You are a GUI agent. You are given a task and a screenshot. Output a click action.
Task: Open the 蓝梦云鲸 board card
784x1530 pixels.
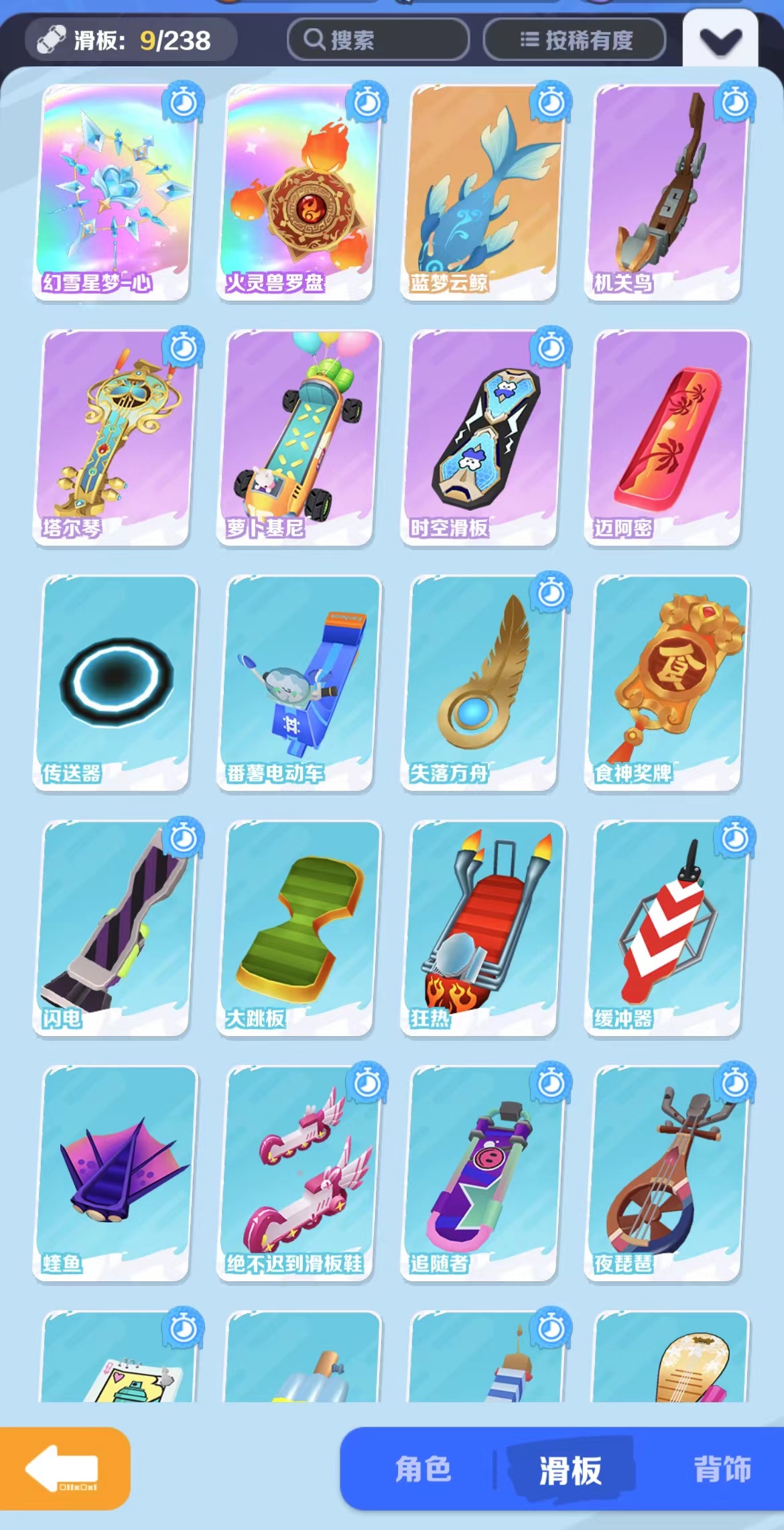pos(482,191)
